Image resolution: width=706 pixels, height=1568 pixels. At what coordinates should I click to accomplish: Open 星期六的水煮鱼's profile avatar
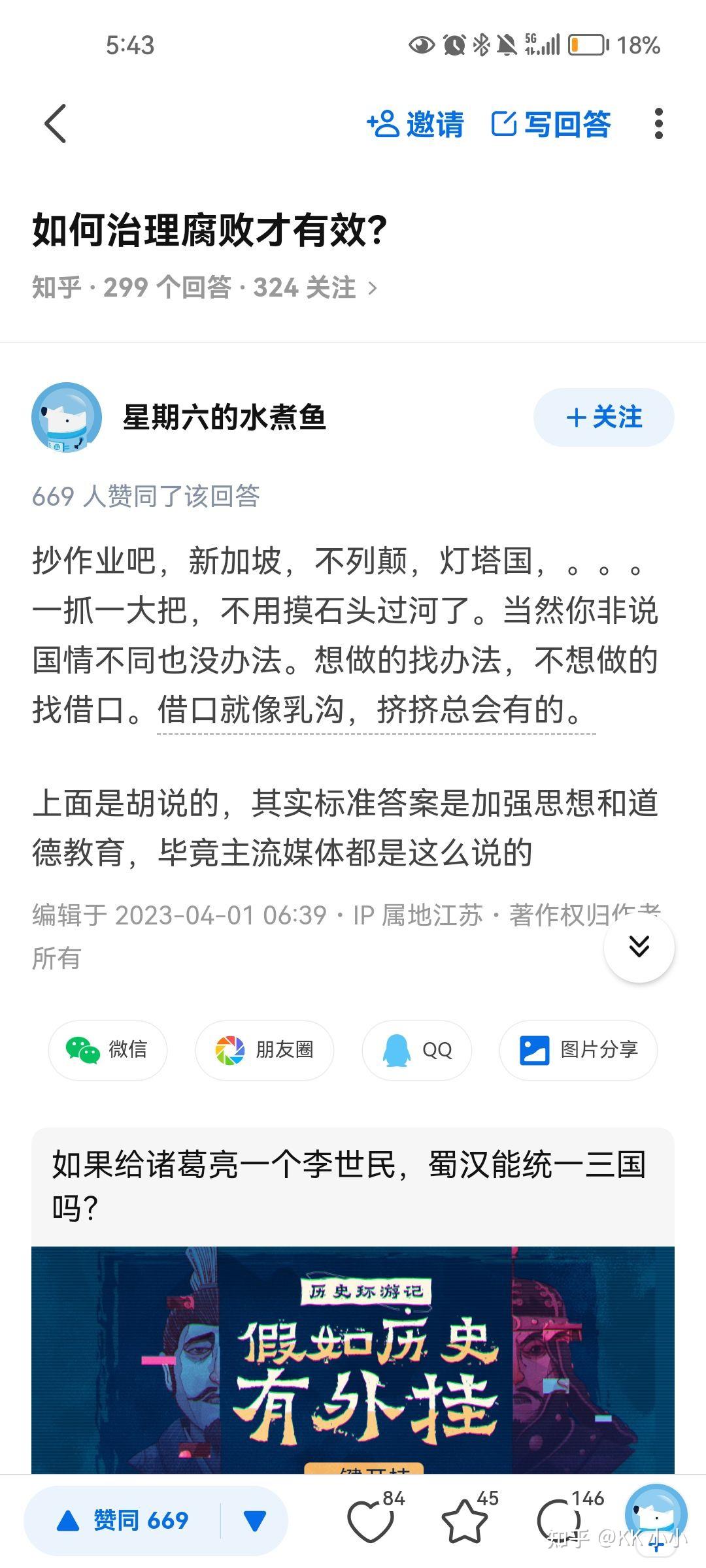(x=67, y=417)
